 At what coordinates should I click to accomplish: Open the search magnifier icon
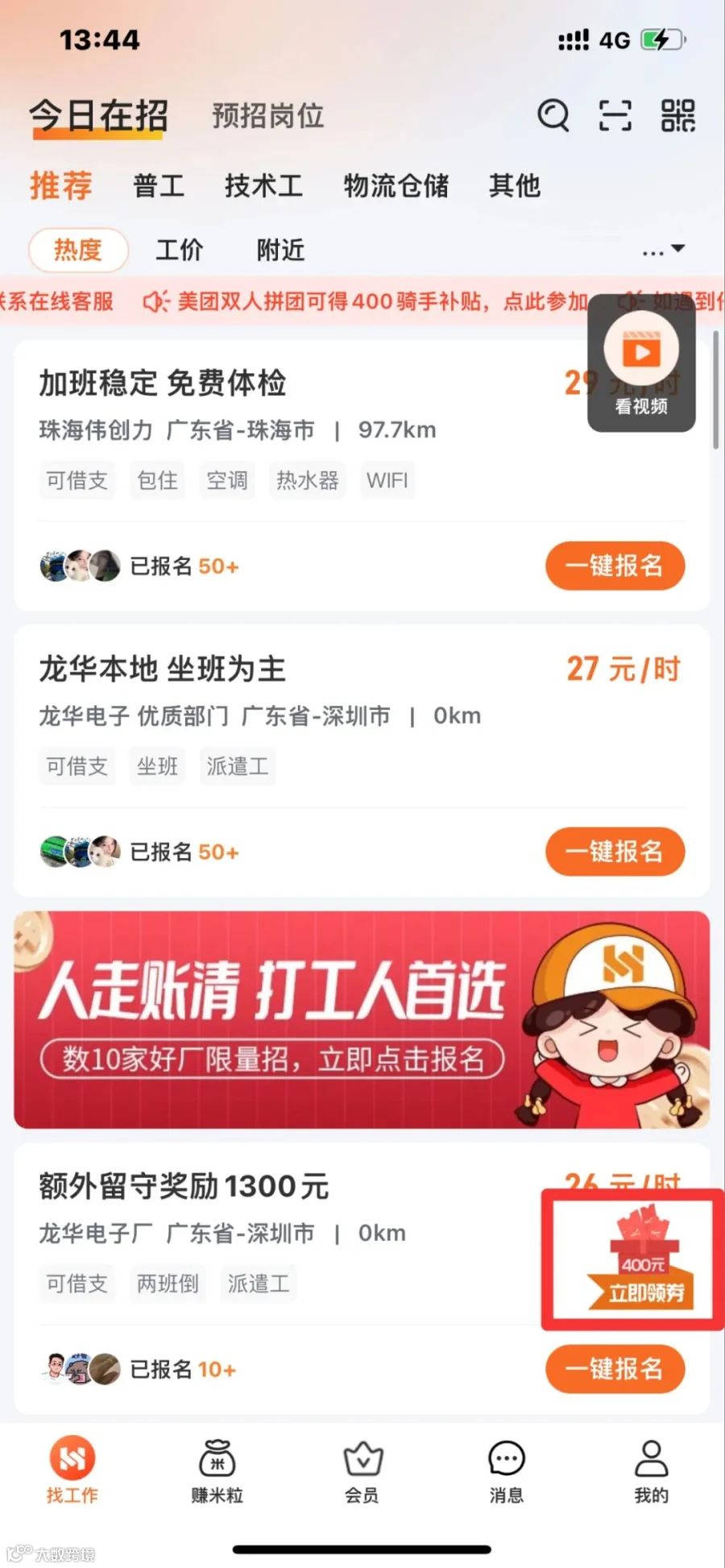(553, 115)
